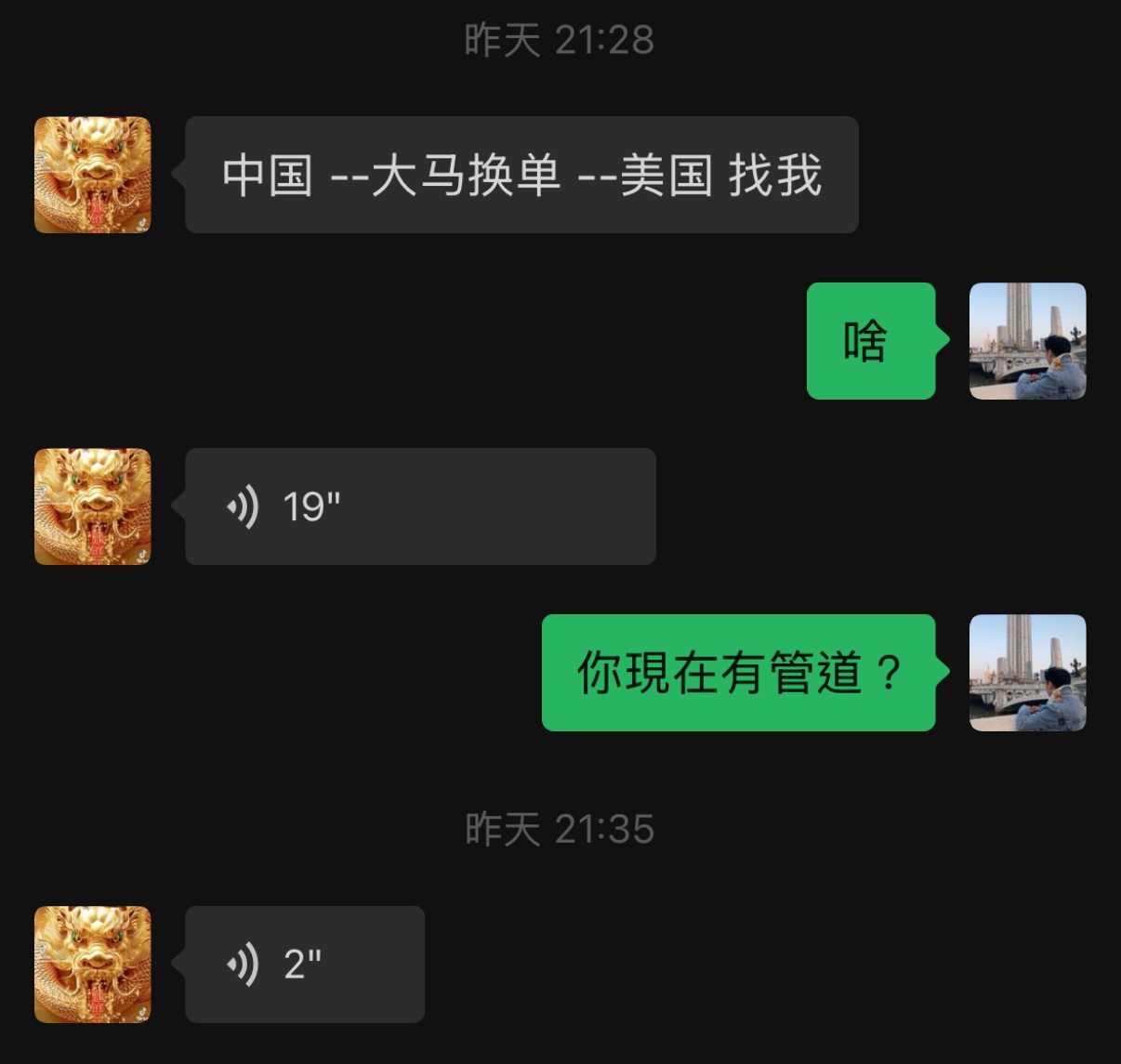Play the 19" voice message
The image size is (1121, 1064).
point(420,506)
